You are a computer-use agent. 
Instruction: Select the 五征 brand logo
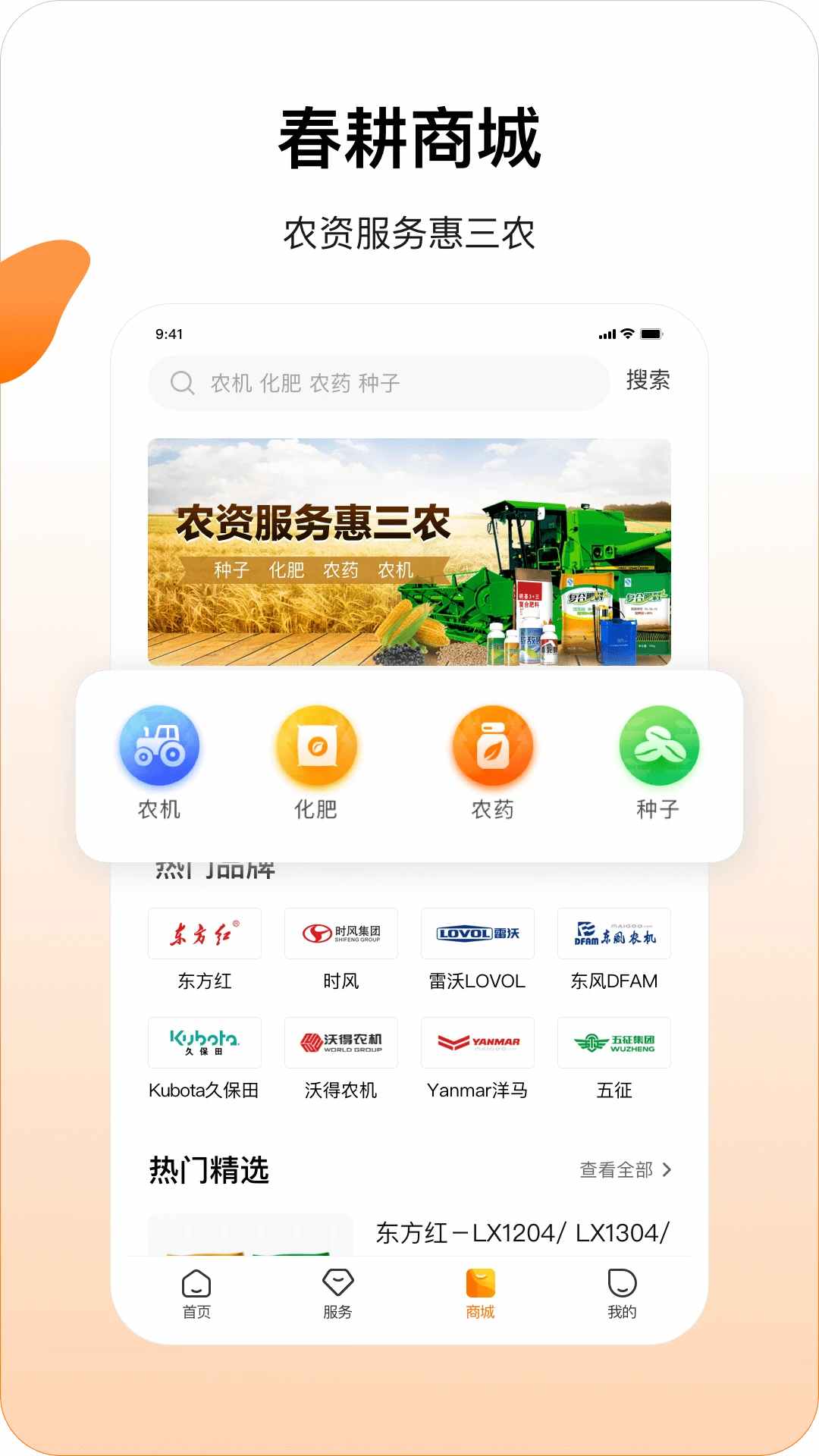click(613, 1043)
